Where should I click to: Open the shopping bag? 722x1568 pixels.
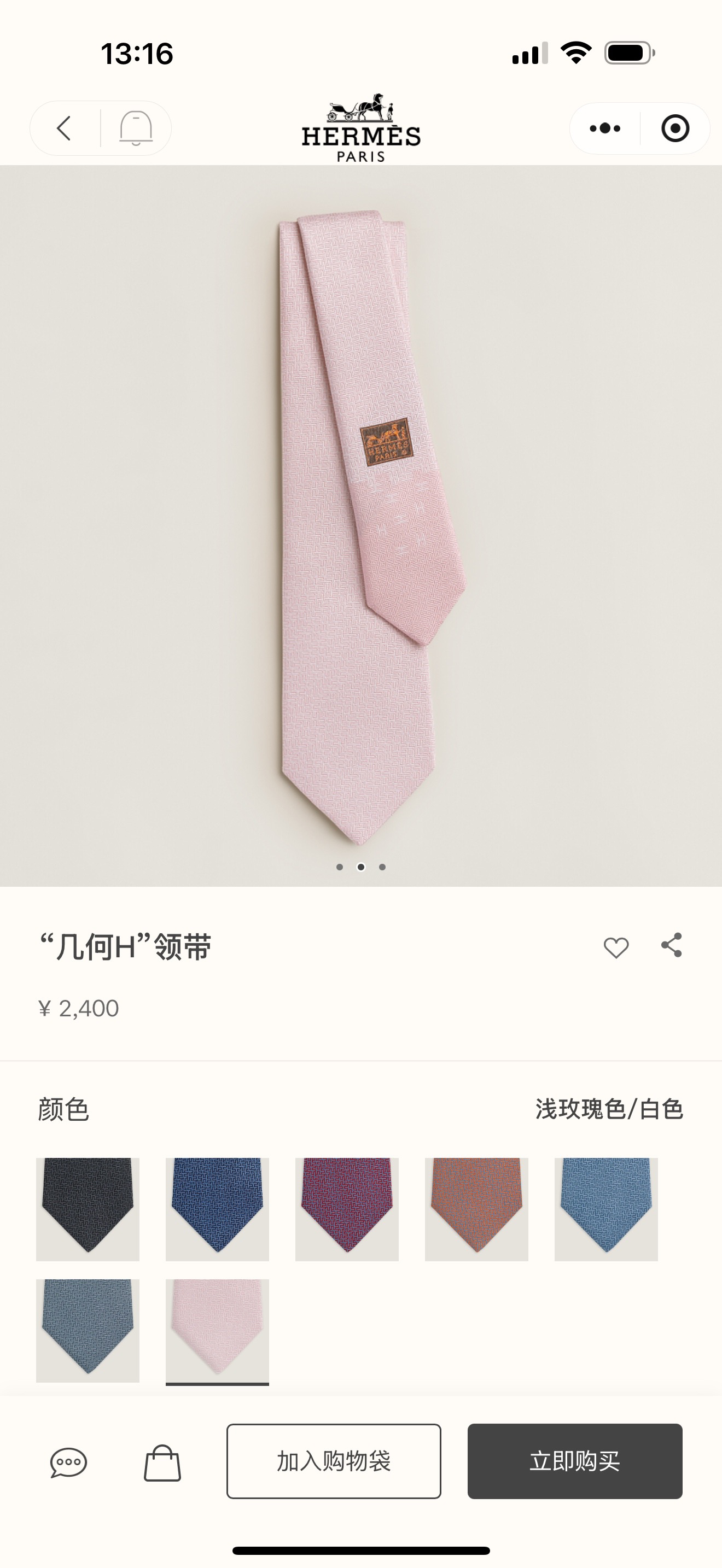tap(162, 1462)
